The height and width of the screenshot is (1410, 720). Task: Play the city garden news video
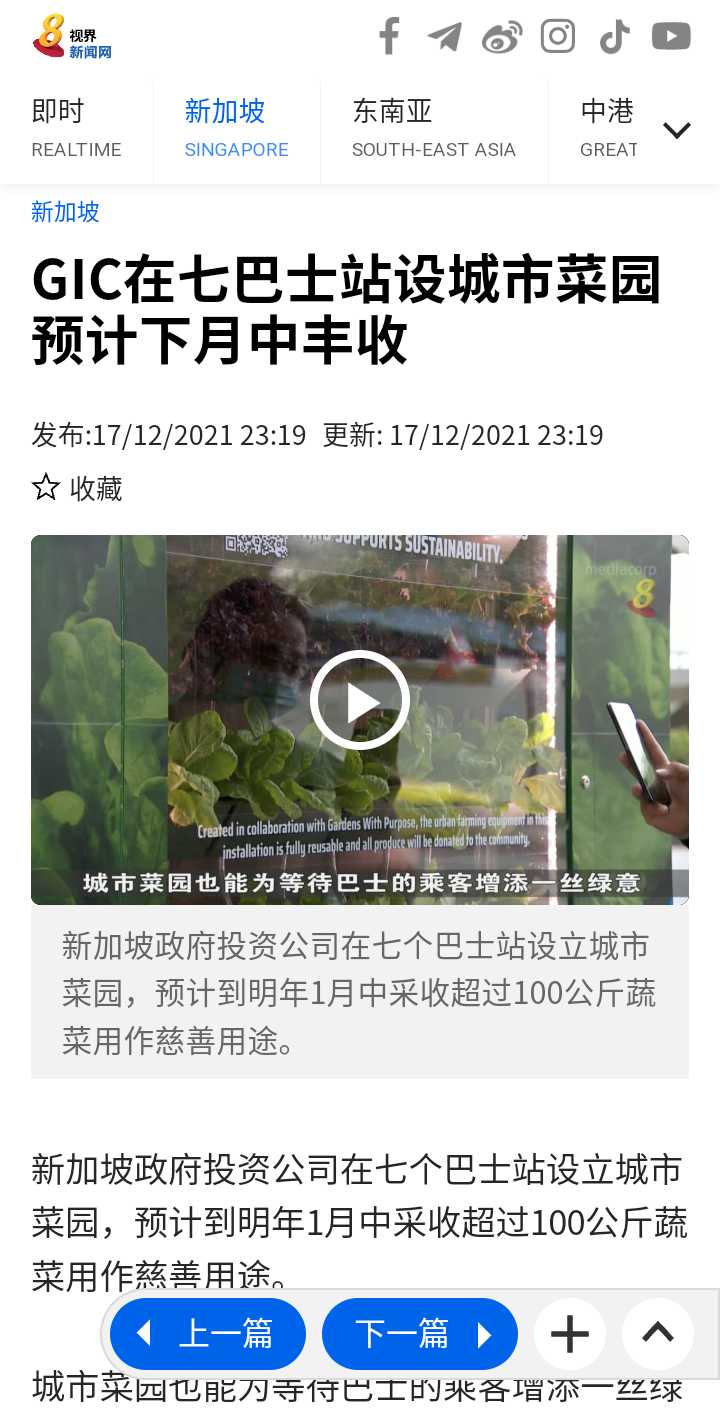(x=360, y=700)
